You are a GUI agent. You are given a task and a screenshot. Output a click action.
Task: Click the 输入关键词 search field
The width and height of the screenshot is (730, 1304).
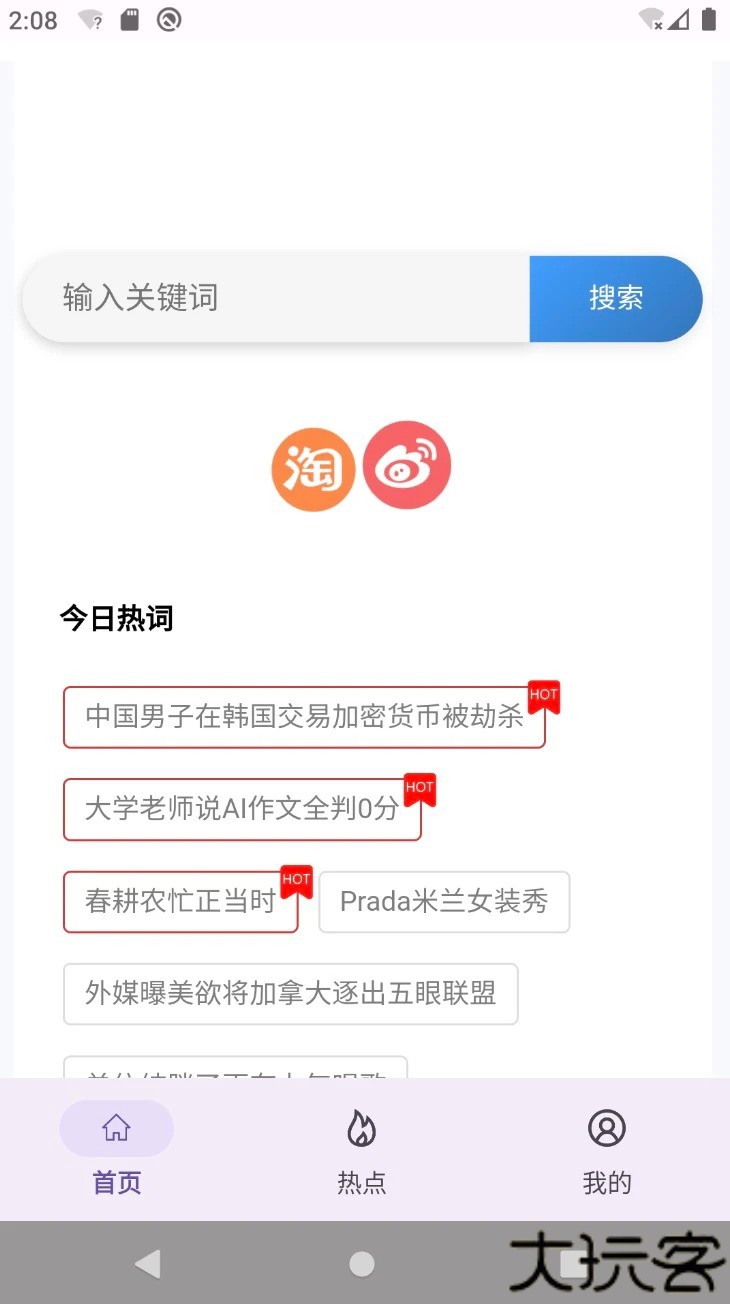(270, 298)
